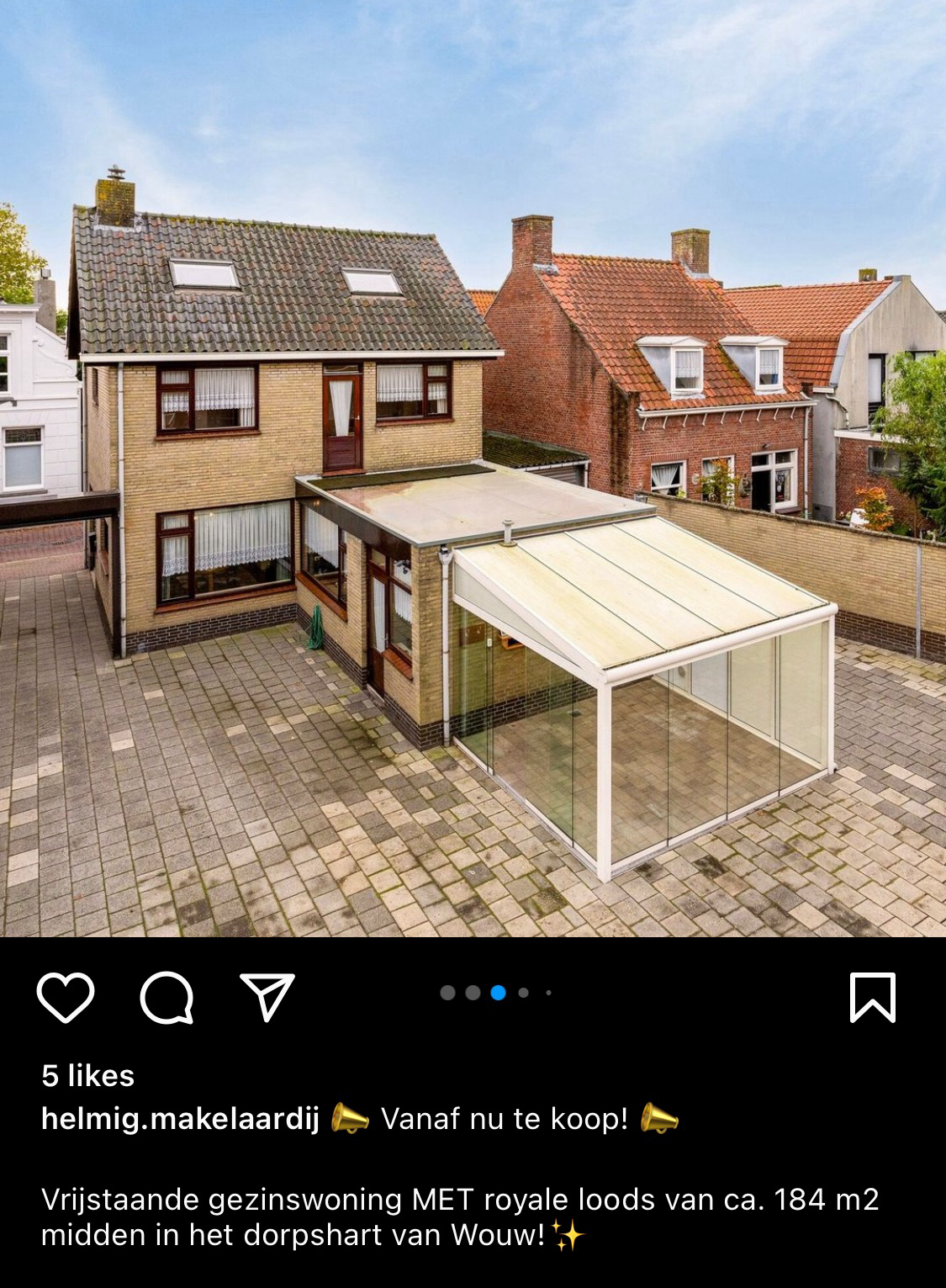The image size is (946, 1288).
Task: Open helmig.makelaardij profile from caption
Action: point(181,1120)
